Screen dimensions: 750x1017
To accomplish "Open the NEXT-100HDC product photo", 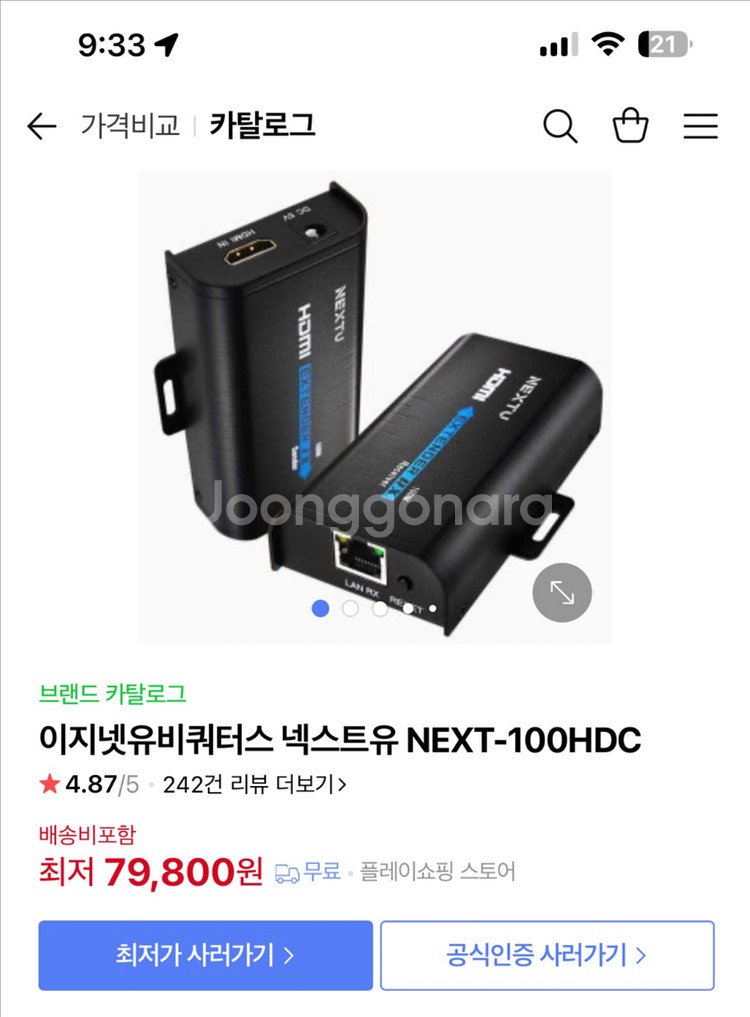I will tap(374, 400).
